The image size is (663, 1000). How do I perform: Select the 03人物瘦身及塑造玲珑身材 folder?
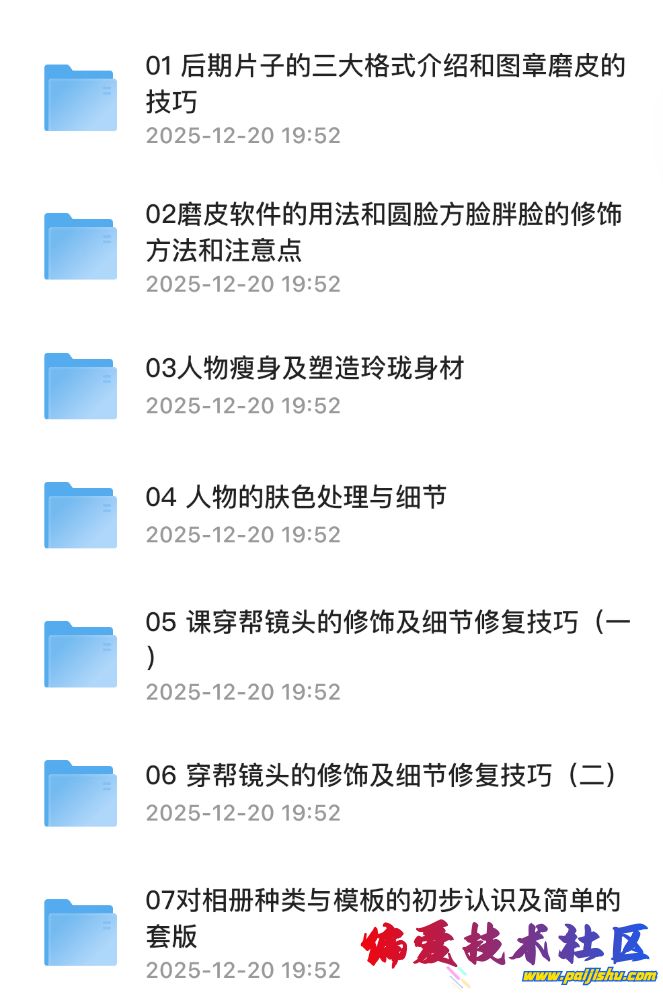[x=305, y=368]
